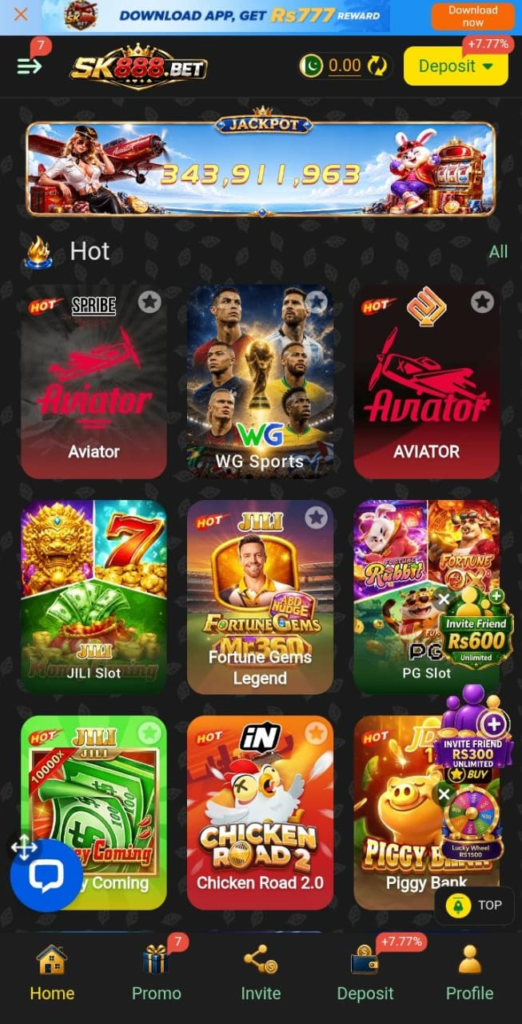Open the Deposit dropdown button

pos(455,66)
